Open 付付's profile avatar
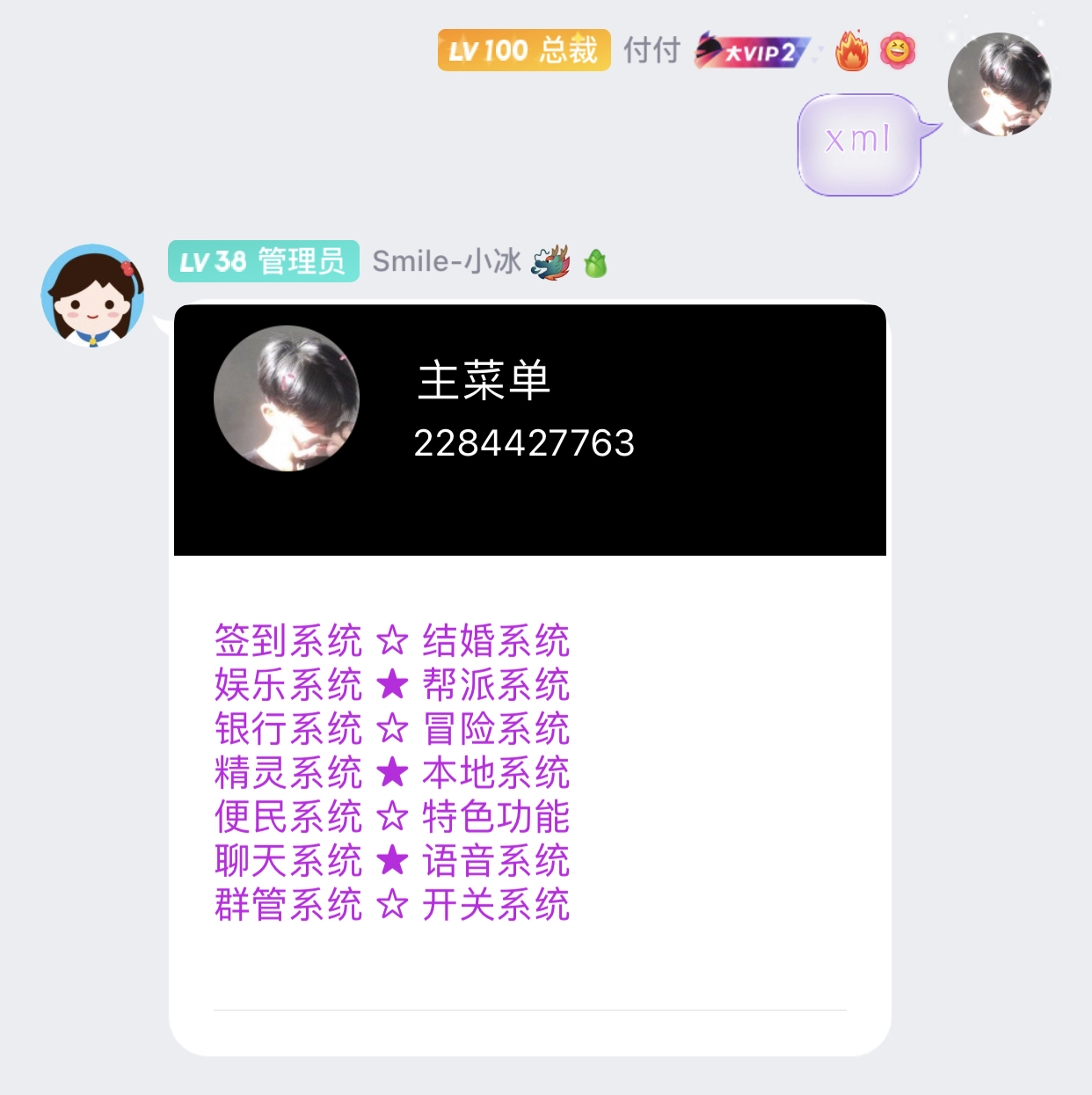This screenshot has width=1092, height=1095. (x=999, y=84)
